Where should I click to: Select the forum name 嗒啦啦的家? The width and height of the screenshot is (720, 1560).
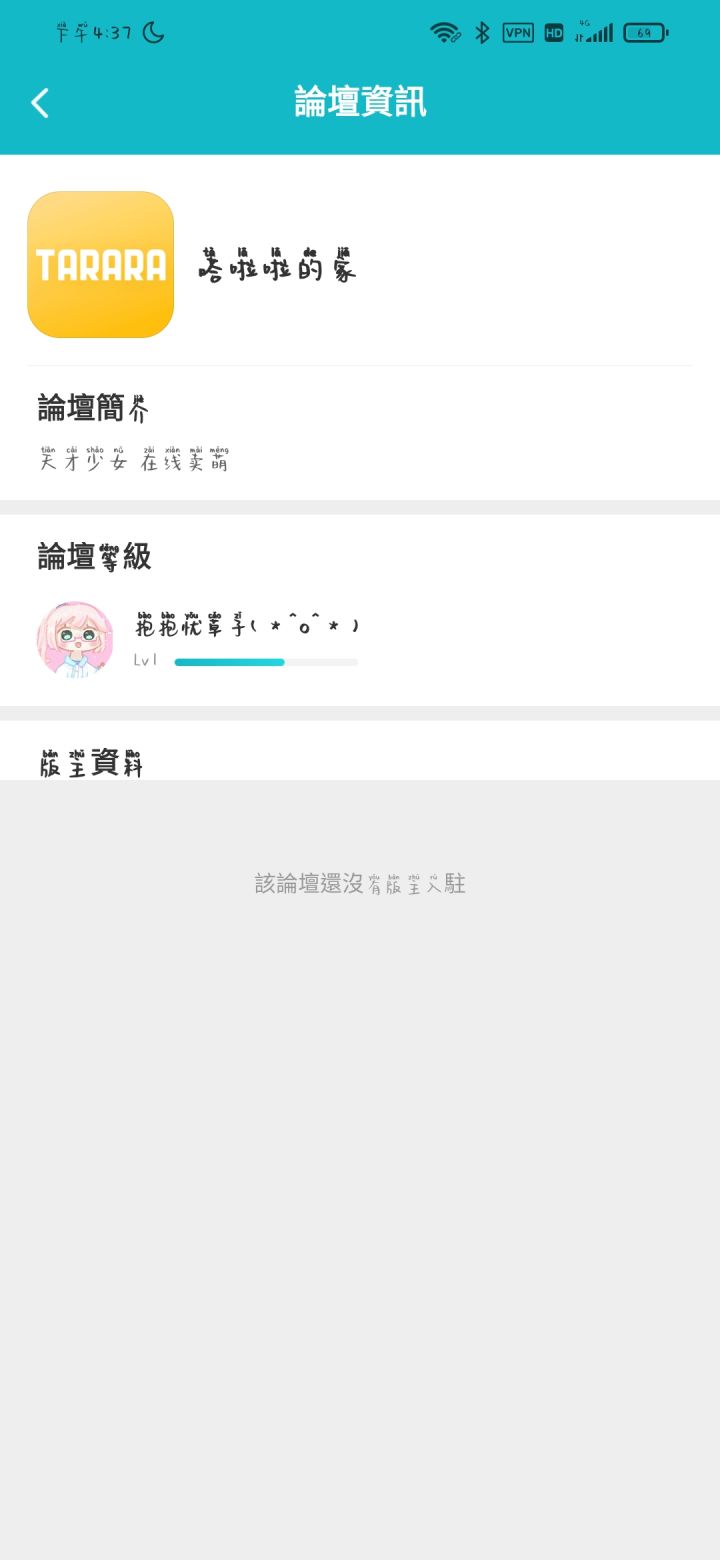click(x=277, y=264)
